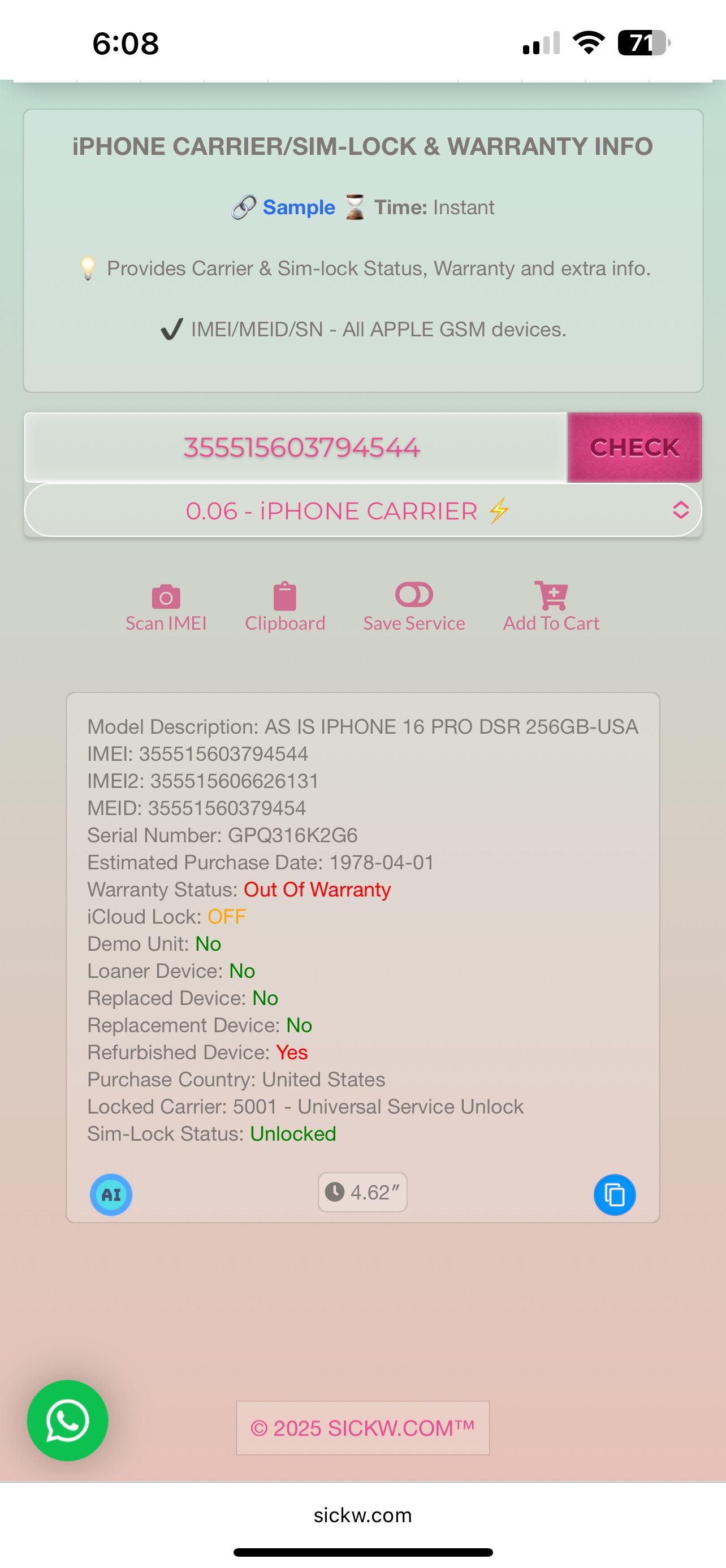This screenshot has width=726, height=1568.
Task: Open Scan IMEI camera option
Action: tap(166, 607)
